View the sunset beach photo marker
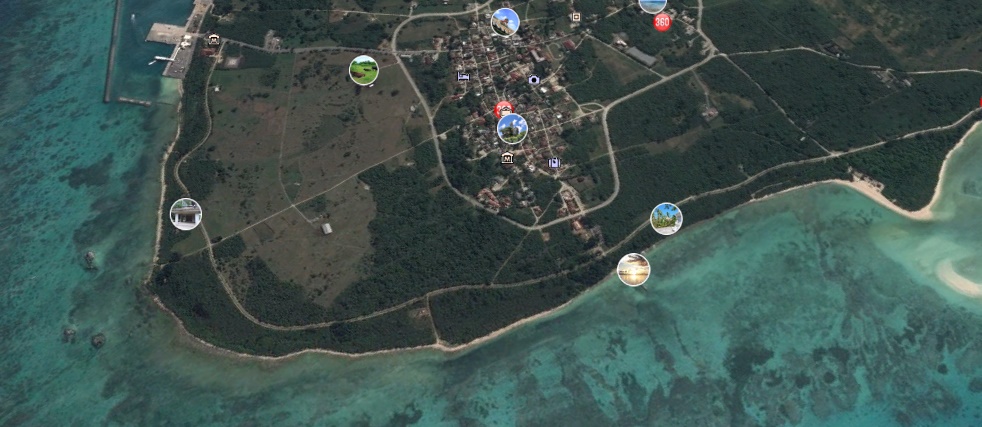The height and width of the screenshot is (427, 982). (633, 269)
